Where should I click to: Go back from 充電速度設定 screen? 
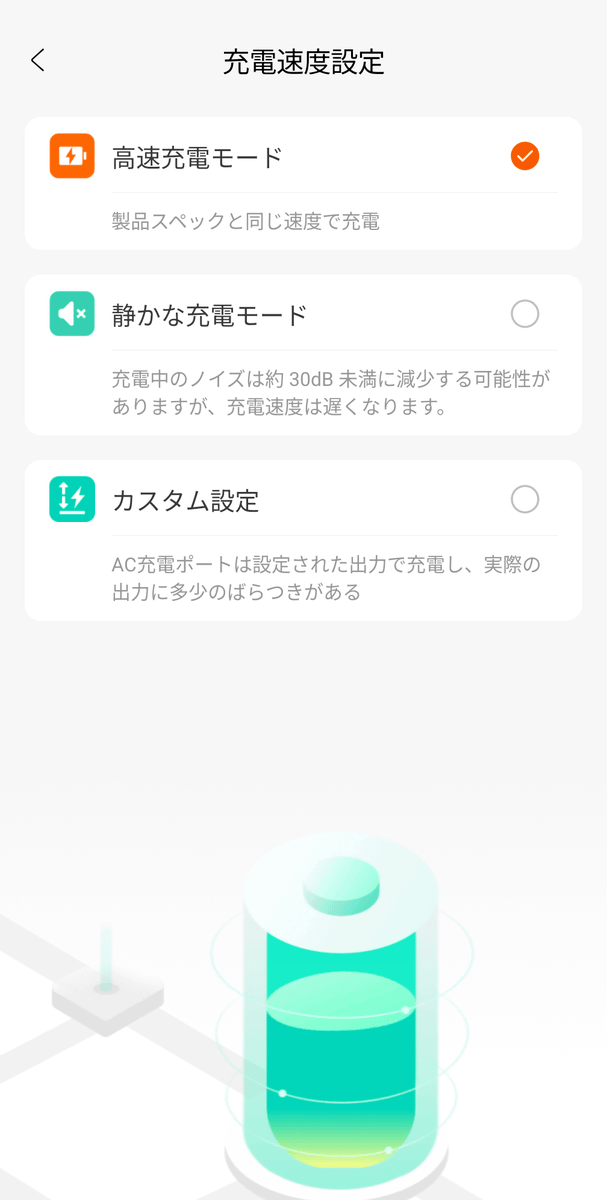(x=38, y=61)
